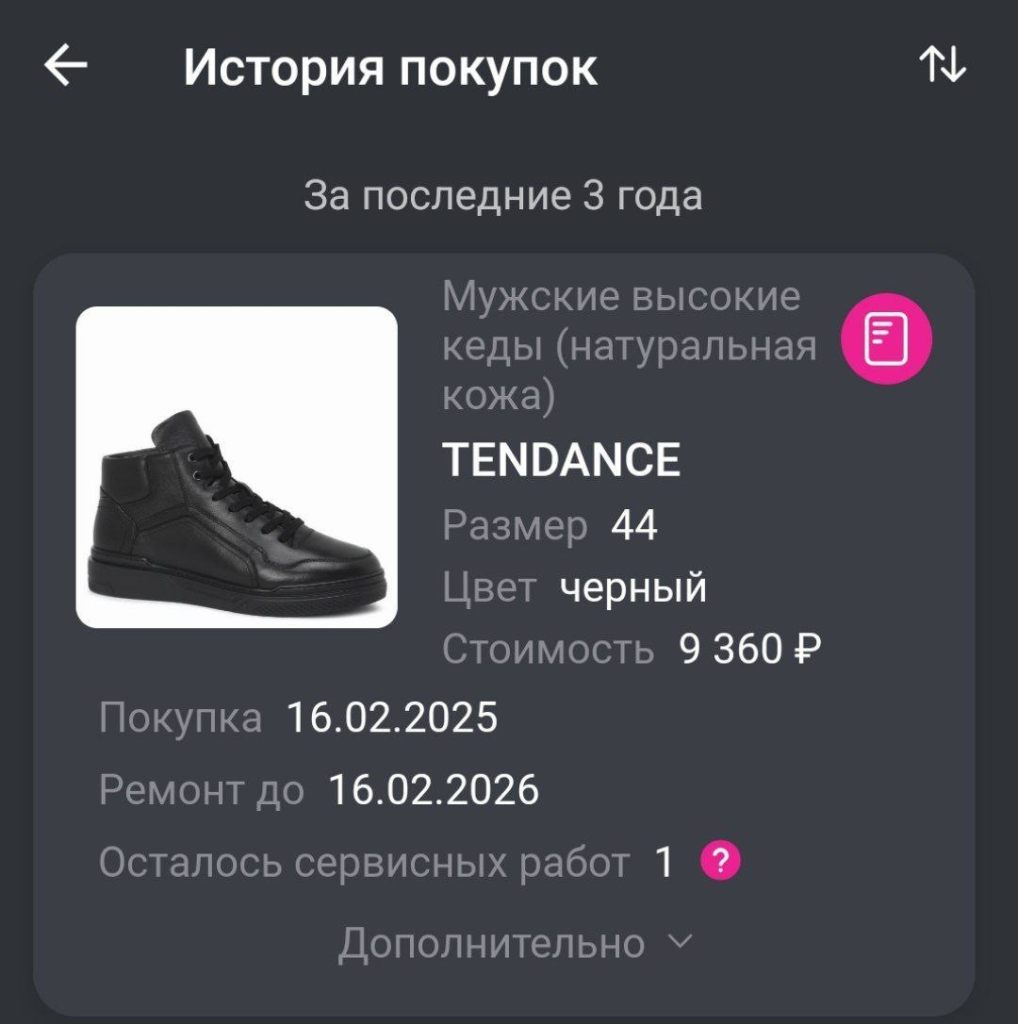This screenshot has width=1018, height=1024.
Task: Go back from purchase history
Action: point(66,67)
